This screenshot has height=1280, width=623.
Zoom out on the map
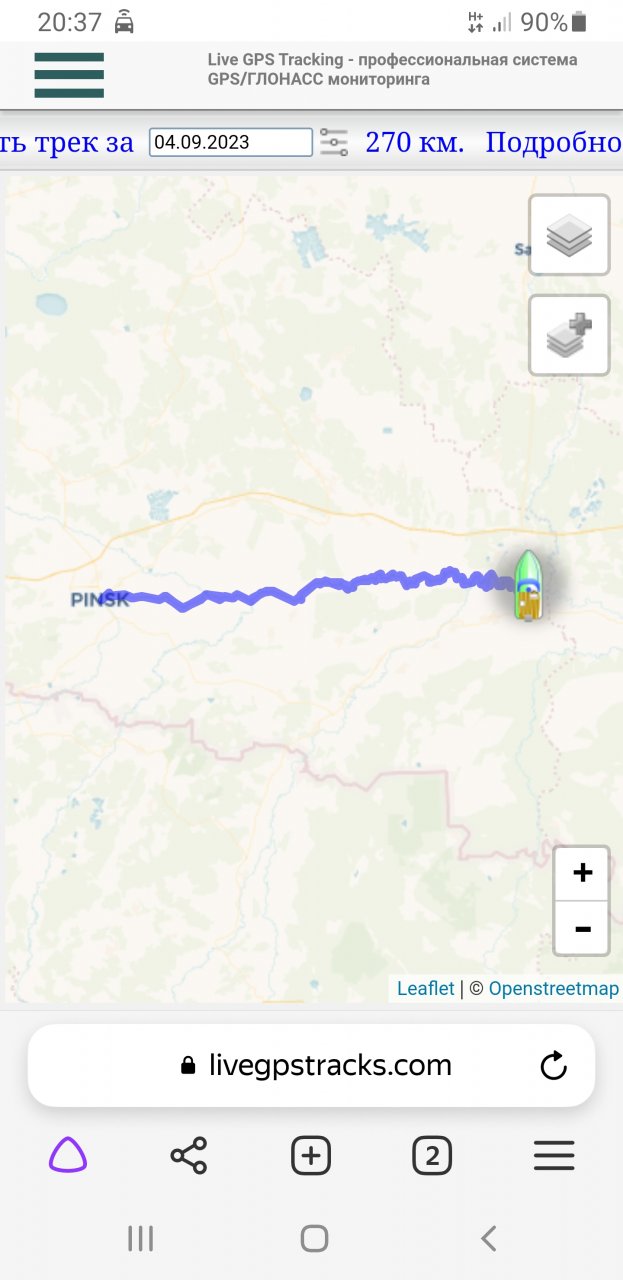coord(581,929)
